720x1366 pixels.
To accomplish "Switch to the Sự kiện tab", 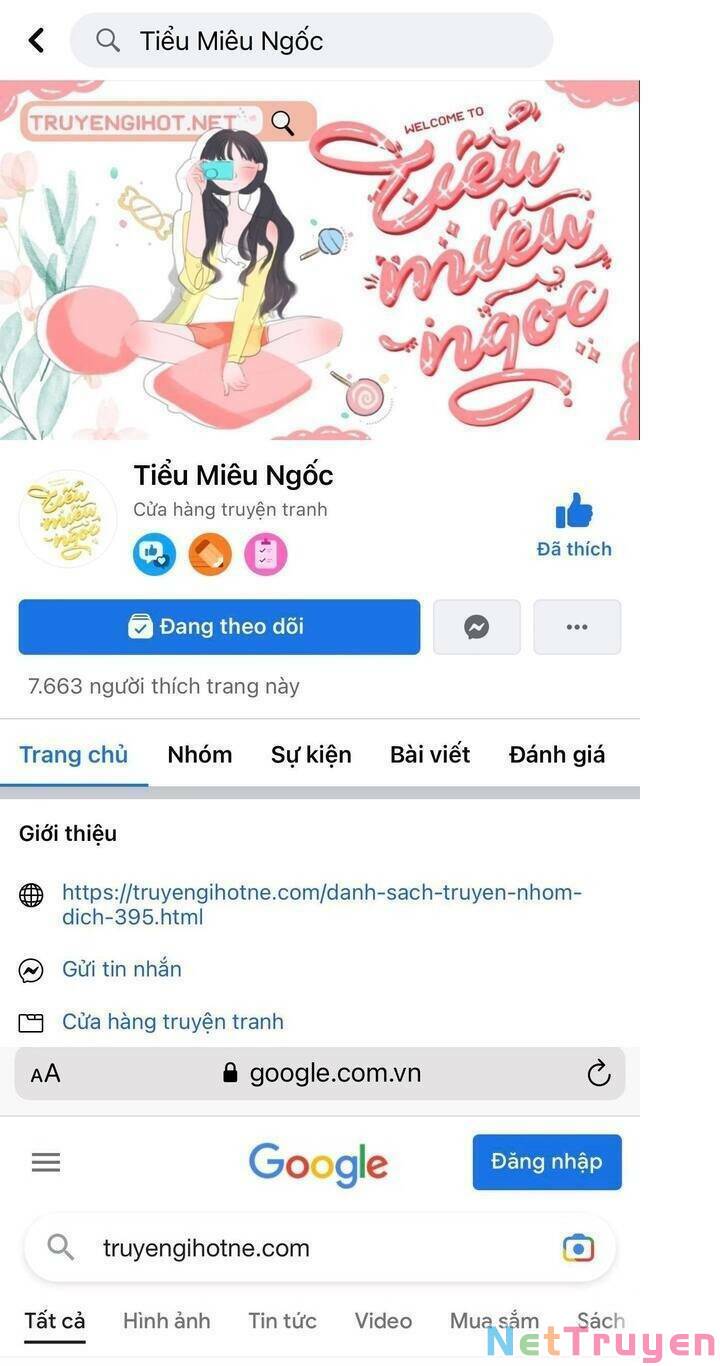I will pos(311,755).
